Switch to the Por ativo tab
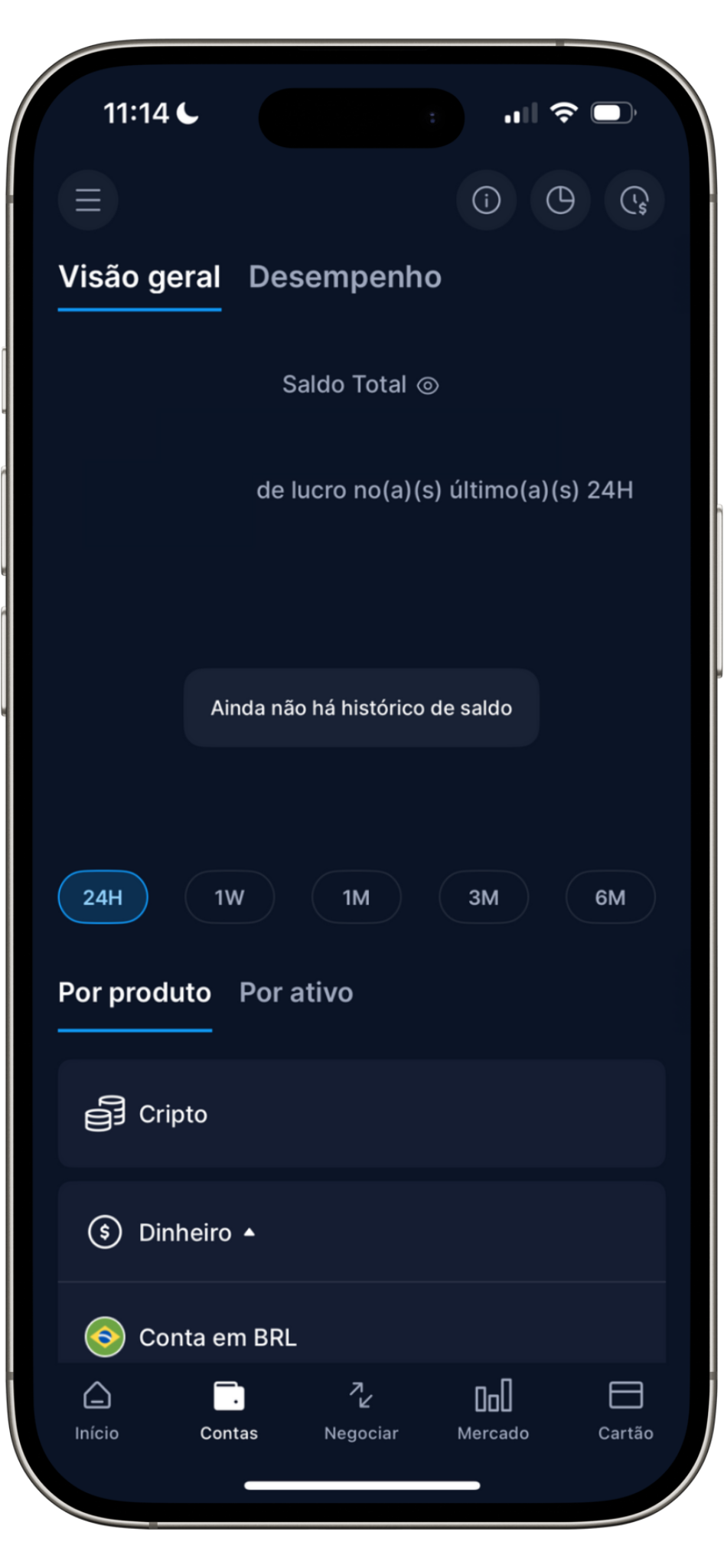The image size is (724, 1568). 296,993
